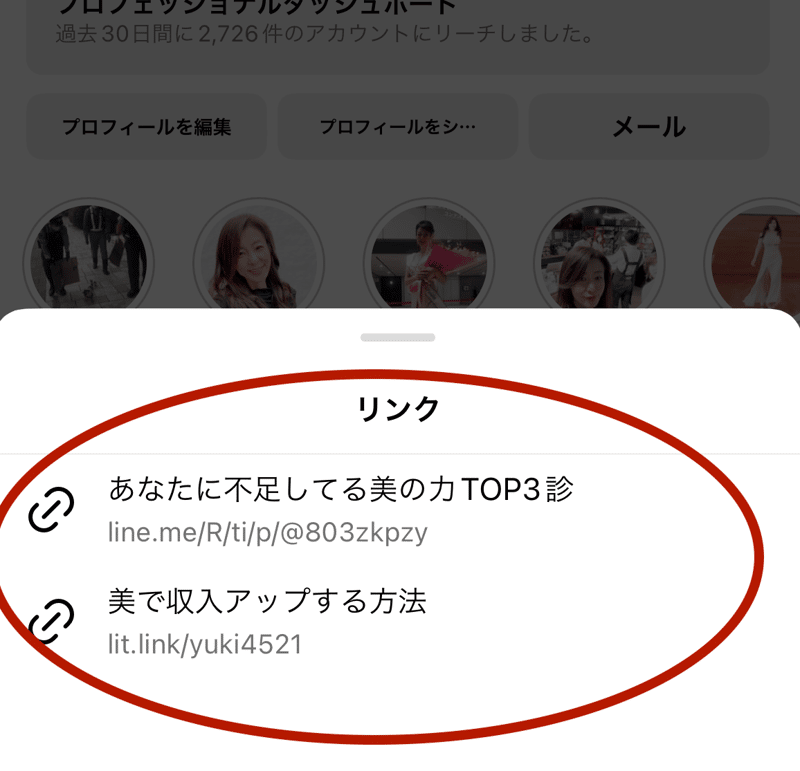Open the lit.link/yuki4521 link

pos(267,622)
